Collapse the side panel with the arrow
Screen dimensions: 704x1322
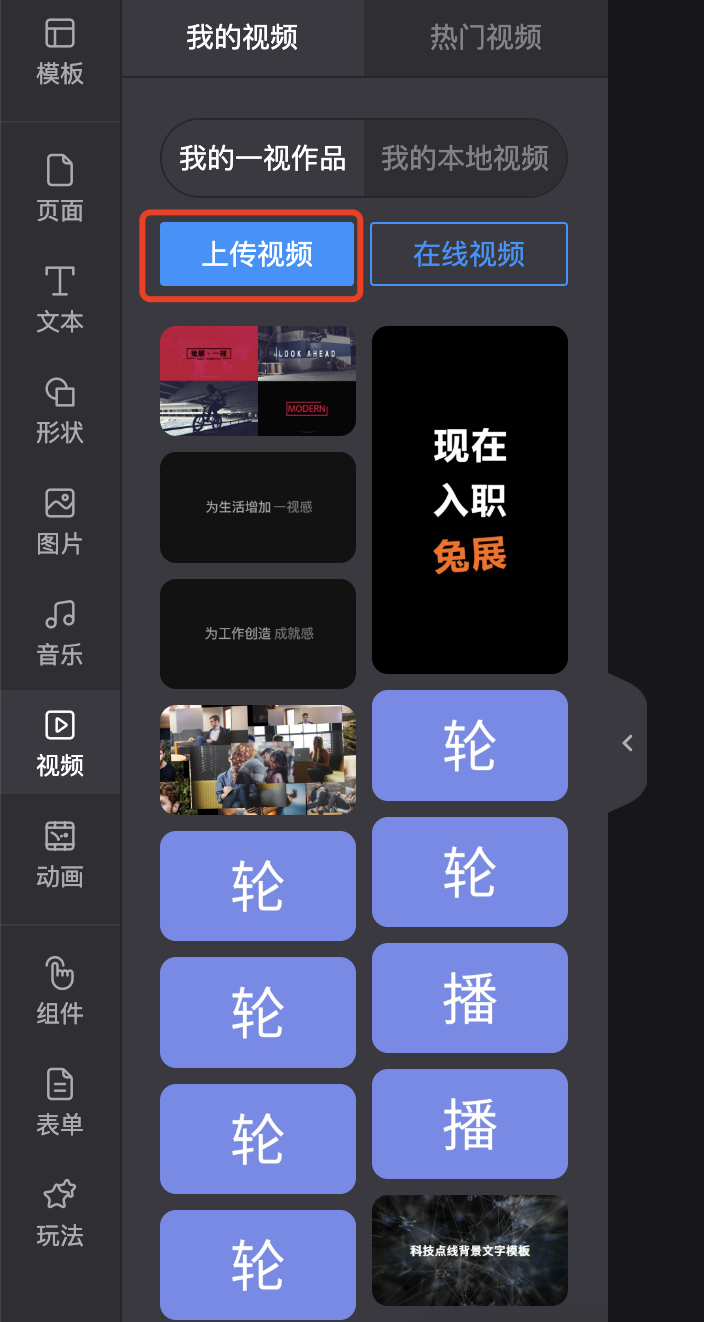tap(628, 743)
